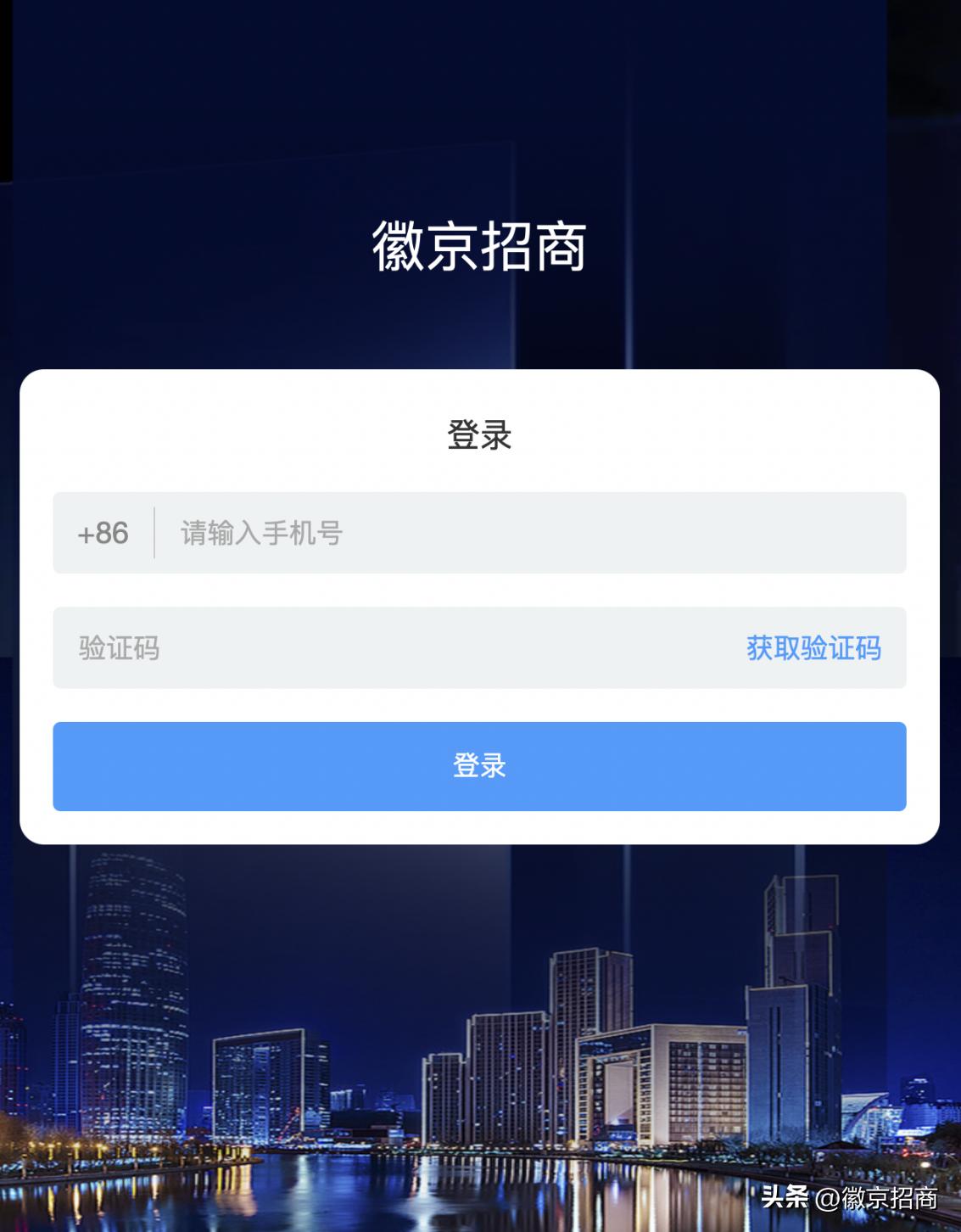
Task: Click the 登录 button label text
Action: [480, 766]
